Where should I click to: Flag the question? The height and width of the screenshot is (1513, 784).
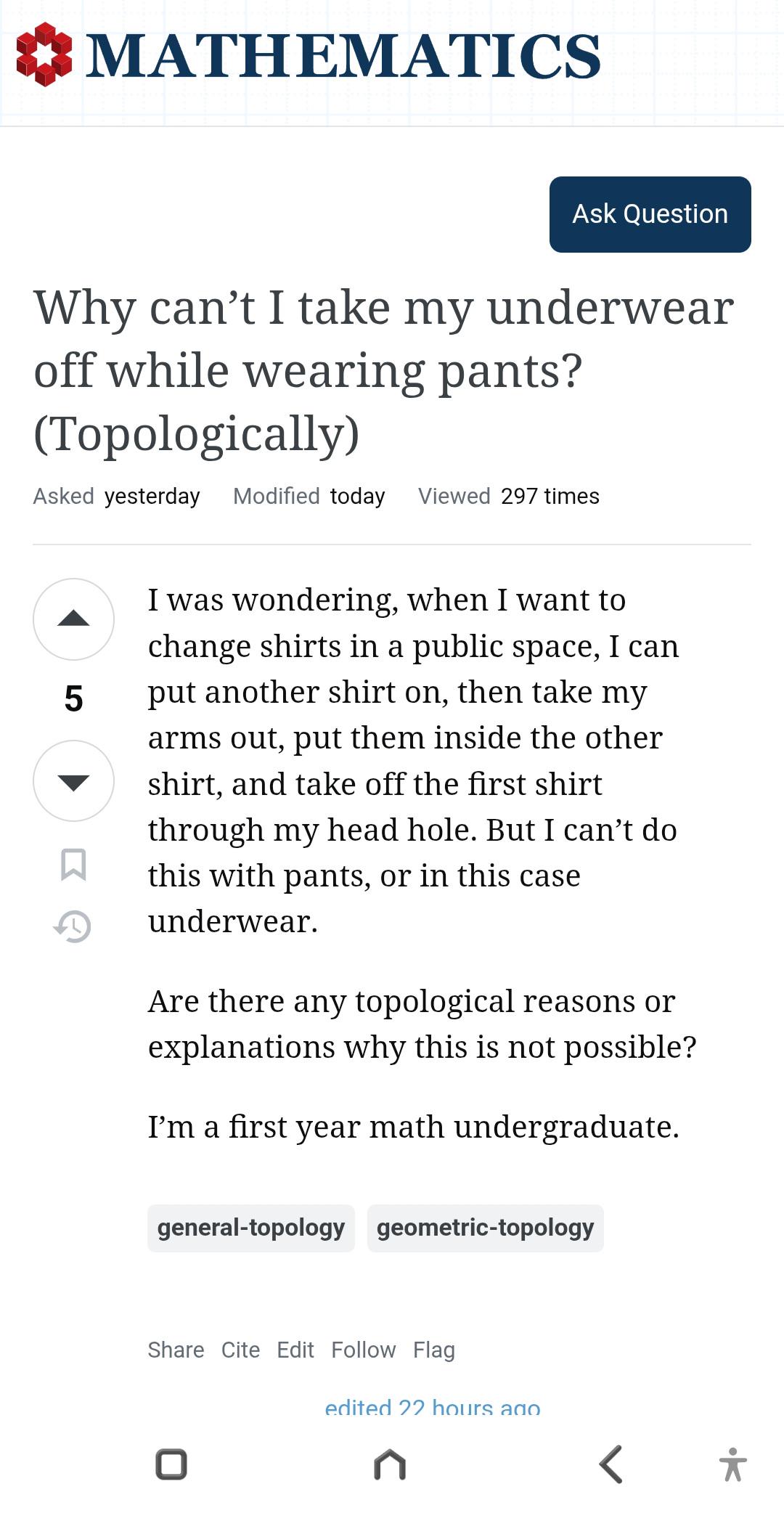click(433, 1350)
